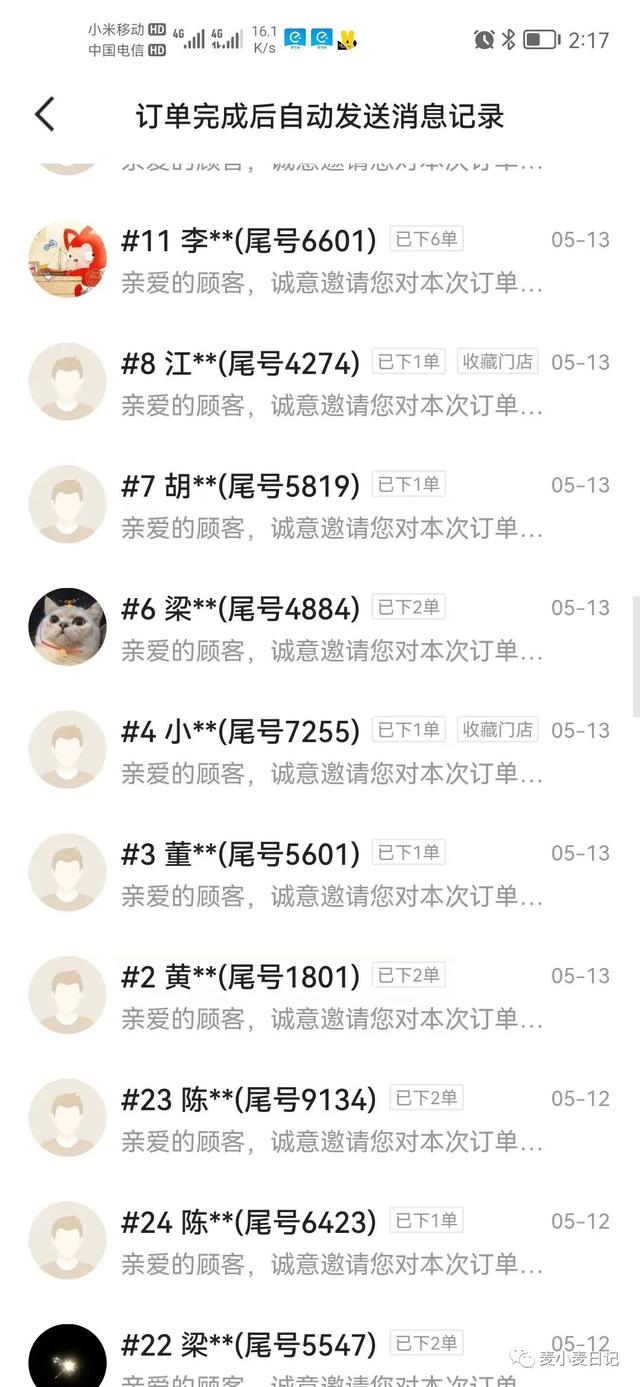640x1387 pixels.
Task: Open message record for #23 陈** (尾号9134)
Action: [330, 1119]
